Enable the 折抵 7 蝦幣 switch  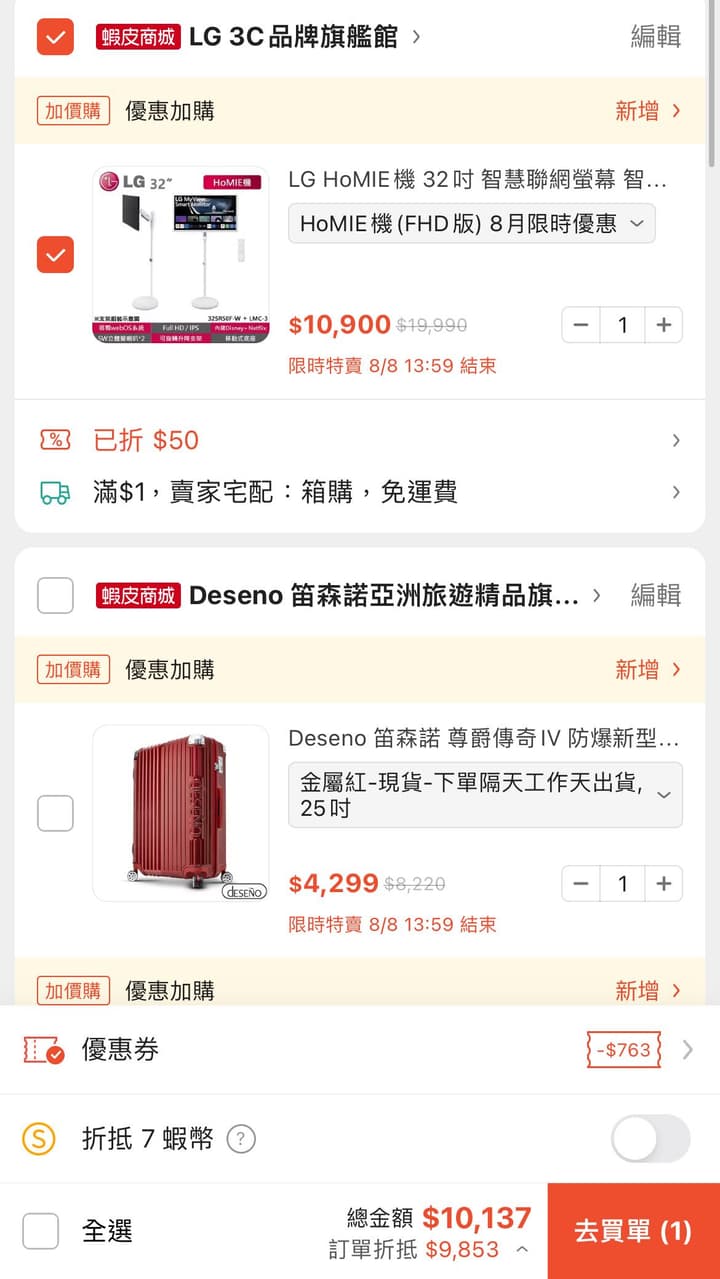coord(650,1138)
